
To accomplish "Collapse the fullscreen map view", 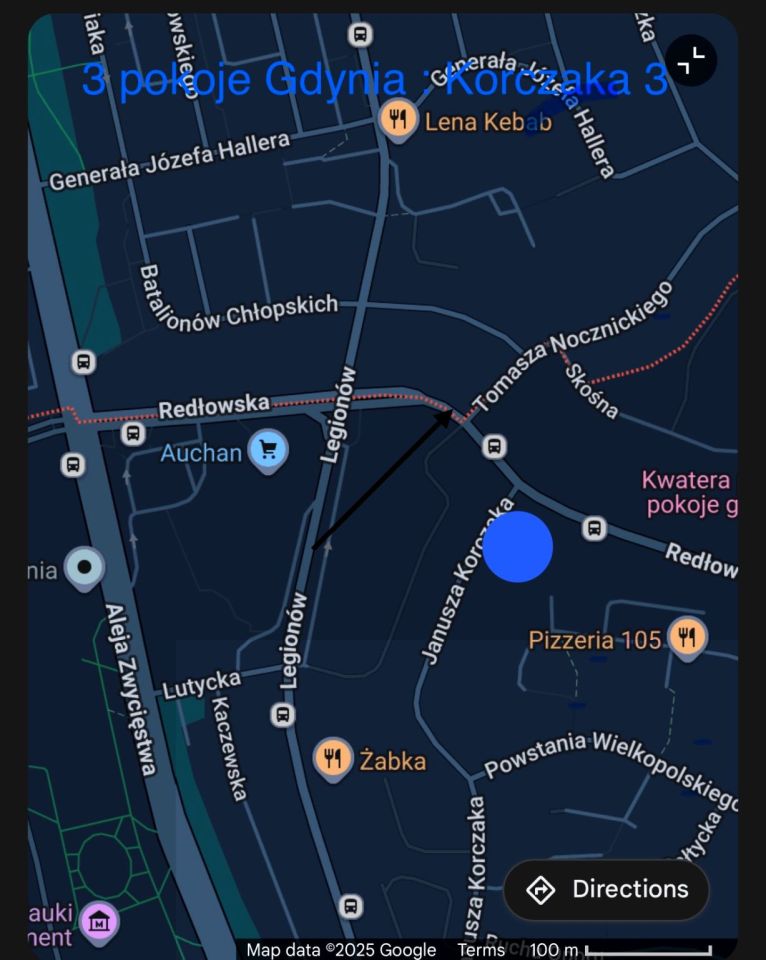I will point(691,60).
